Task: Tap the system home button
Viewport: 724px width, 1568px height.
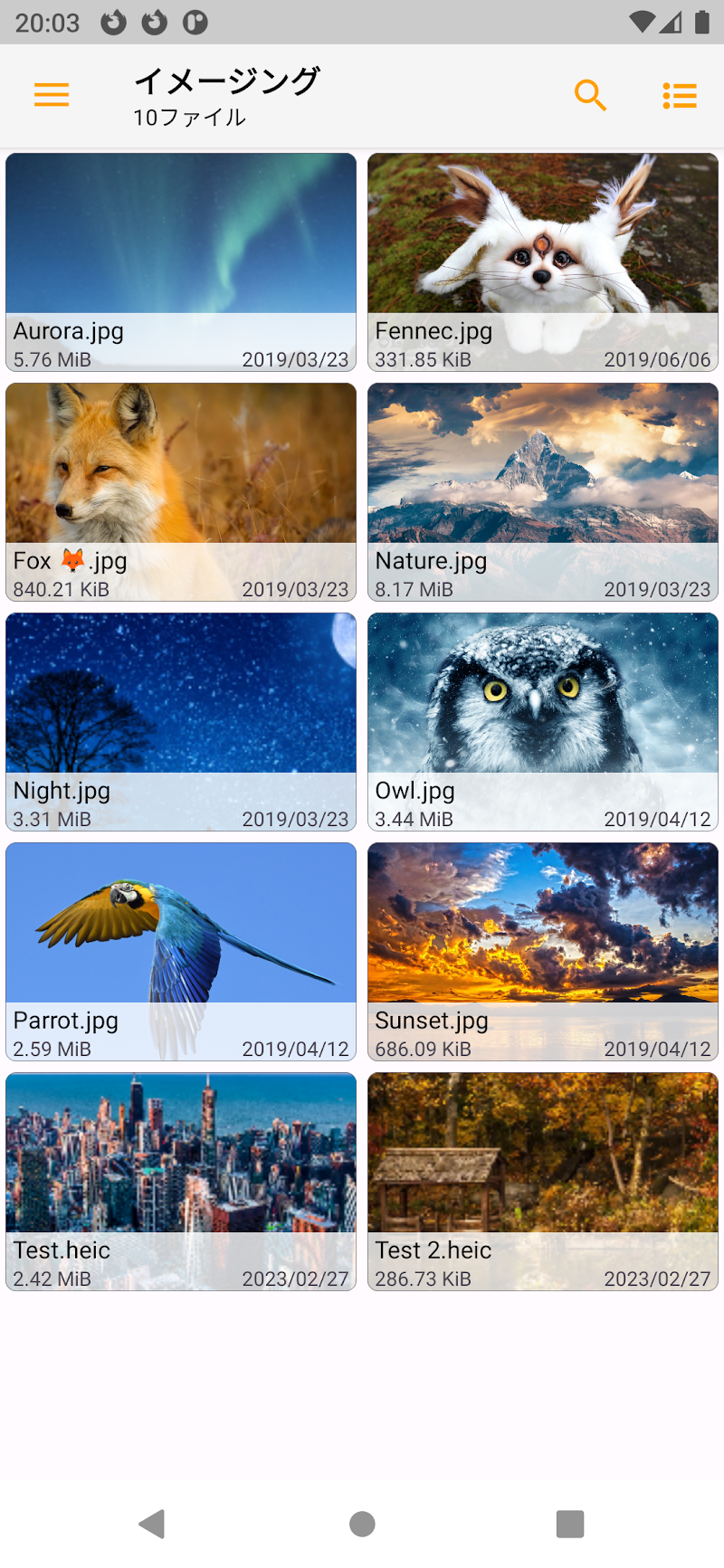Action: coord(362,1524)
